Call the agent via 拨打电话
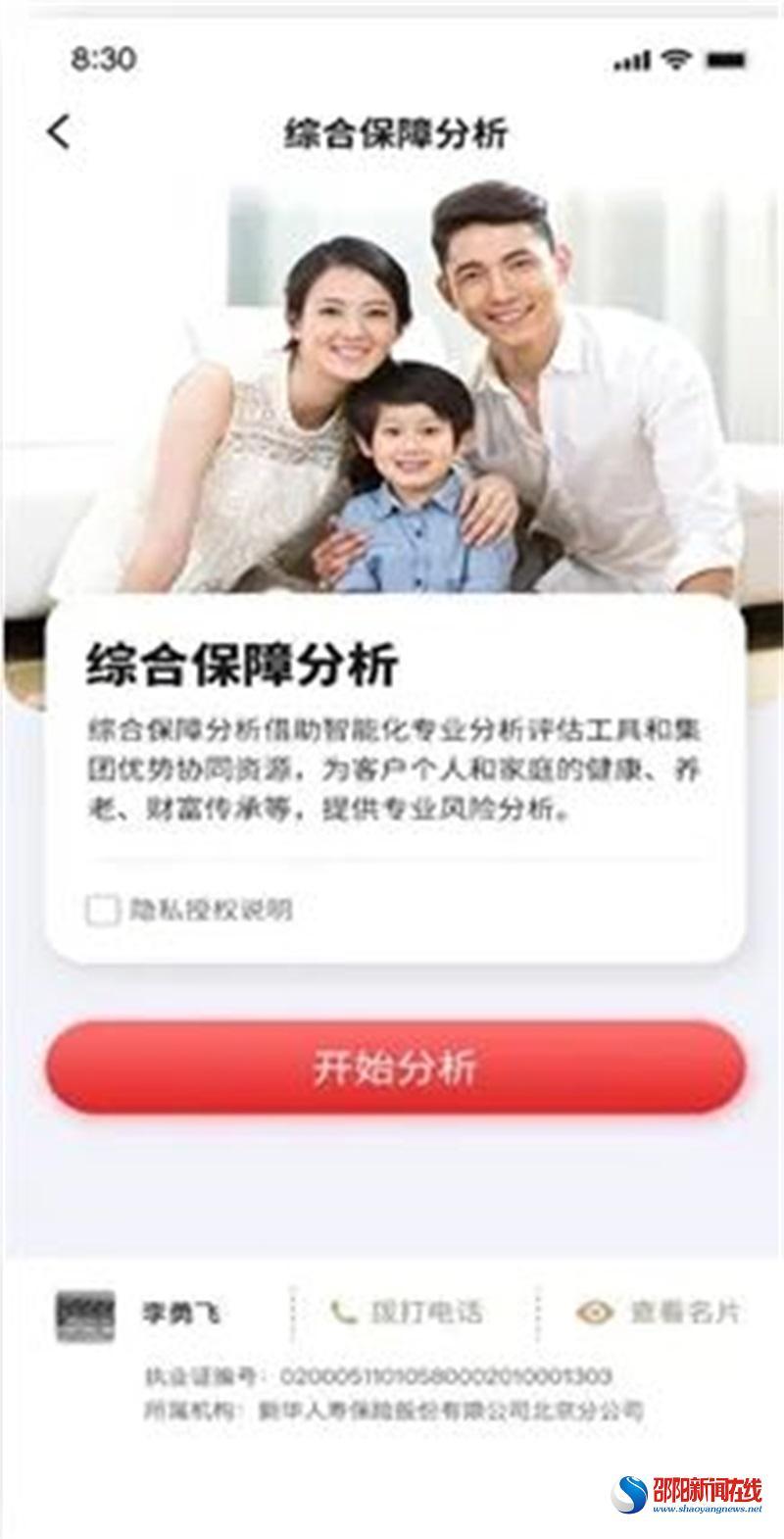 408,1312
